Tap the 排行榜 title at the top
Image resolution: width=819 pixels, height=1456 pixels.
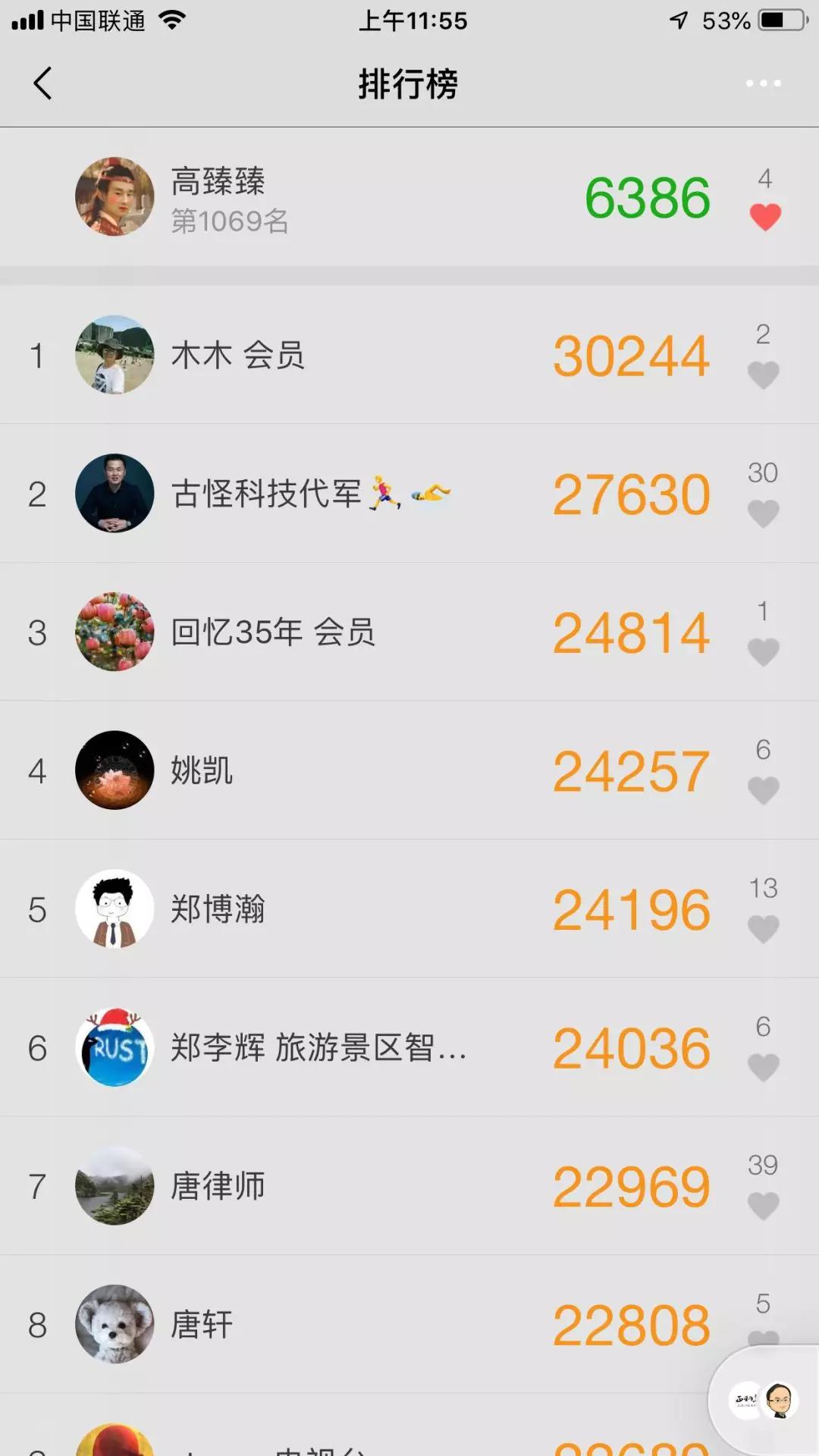(409, 84)
